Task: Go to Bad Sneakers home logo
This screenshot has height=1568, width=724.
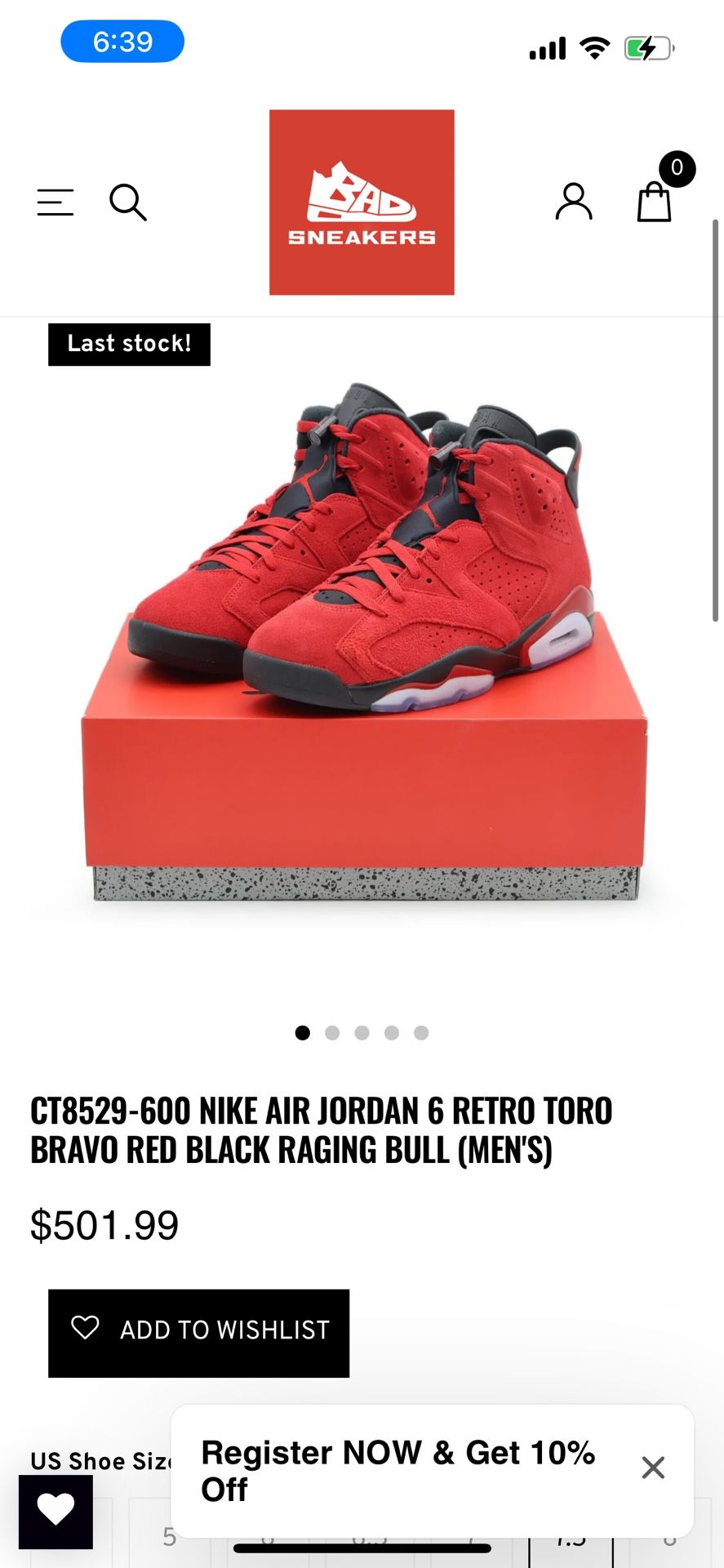Action: tap(362, 203)
